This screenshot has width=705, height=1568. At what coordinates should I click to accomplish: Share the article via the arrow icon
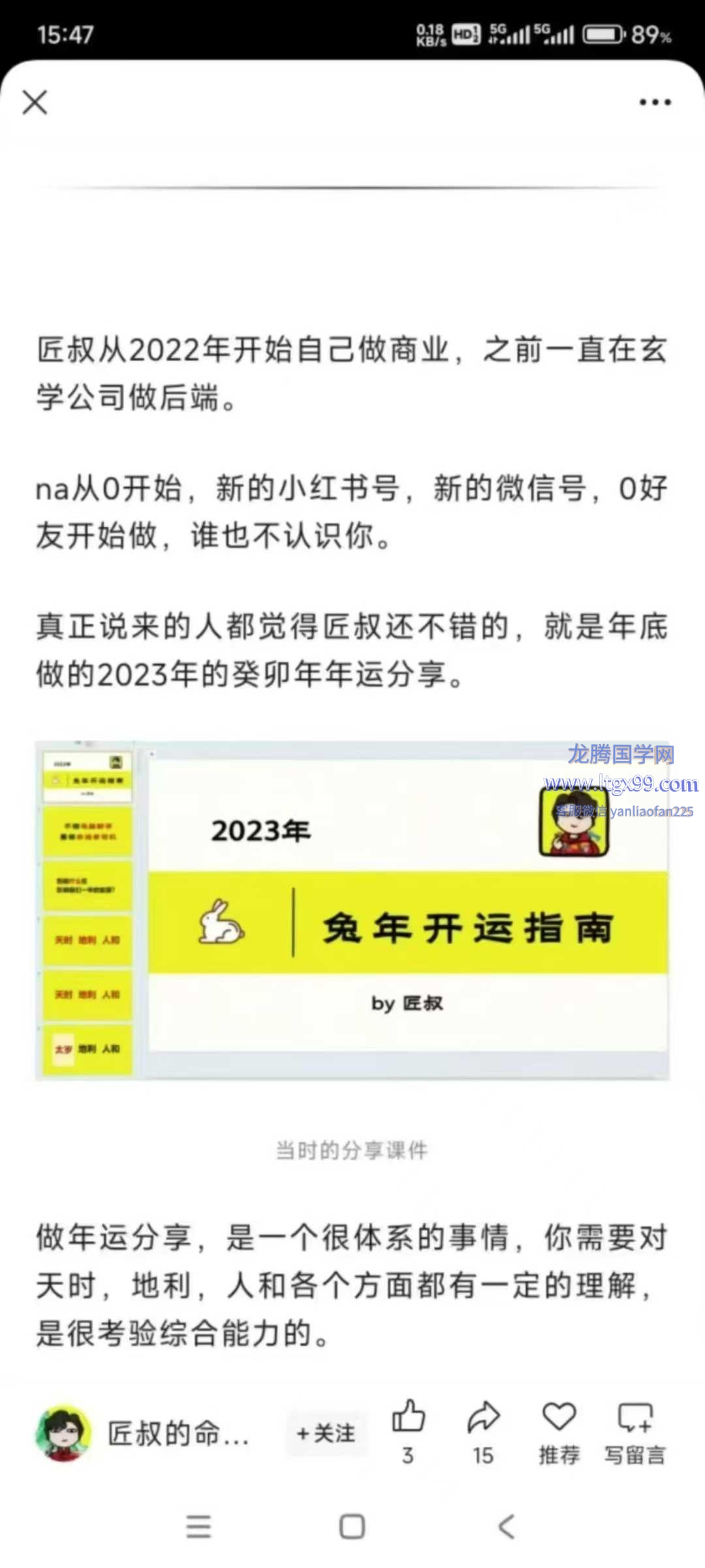(484, 1418)
